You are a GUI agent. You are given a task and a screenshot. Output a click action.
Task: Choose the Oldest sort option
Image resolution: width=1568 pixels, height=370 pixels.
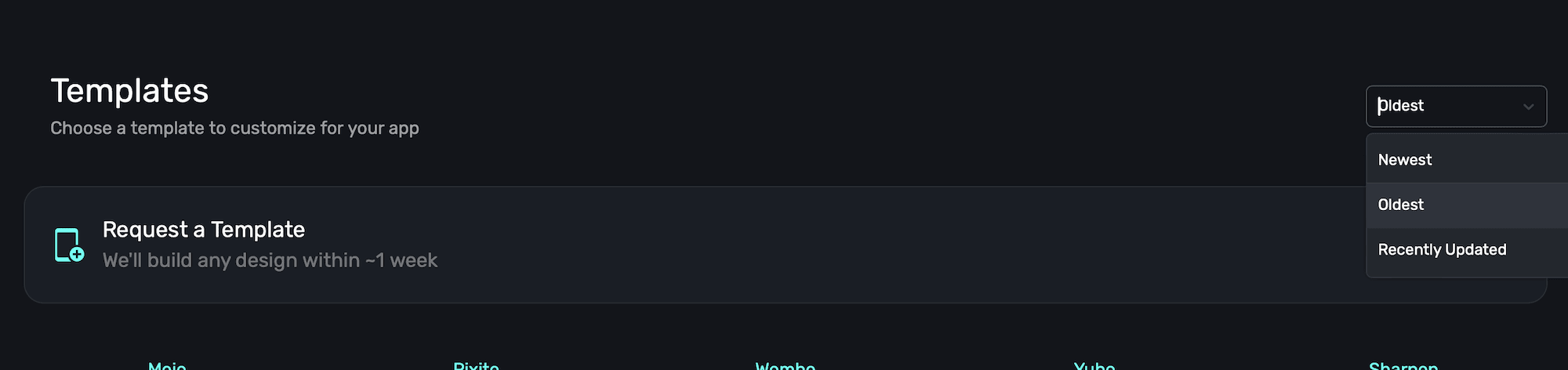1401,205
